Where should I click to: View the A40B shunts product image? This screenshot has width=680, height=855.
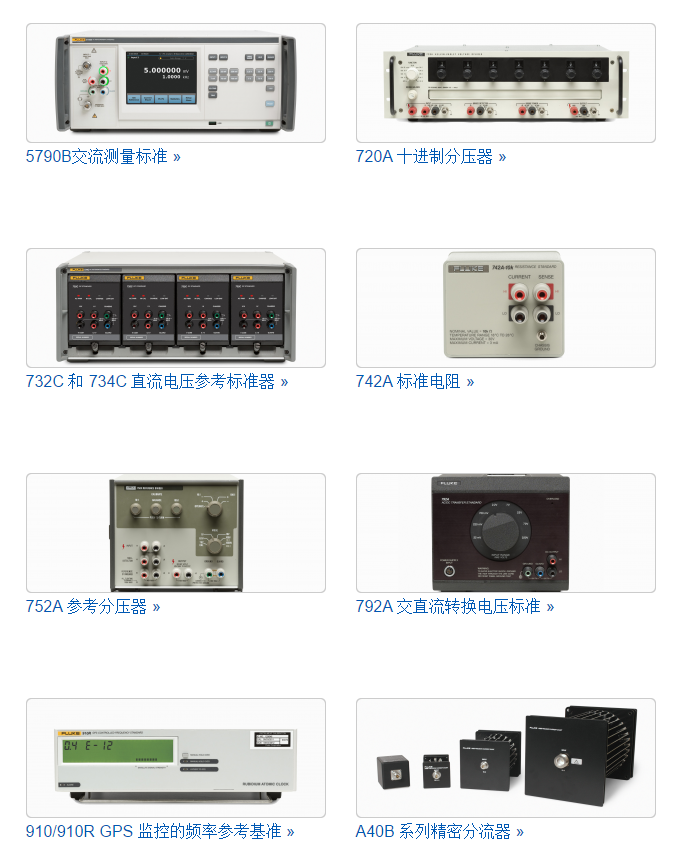point(506,758)
